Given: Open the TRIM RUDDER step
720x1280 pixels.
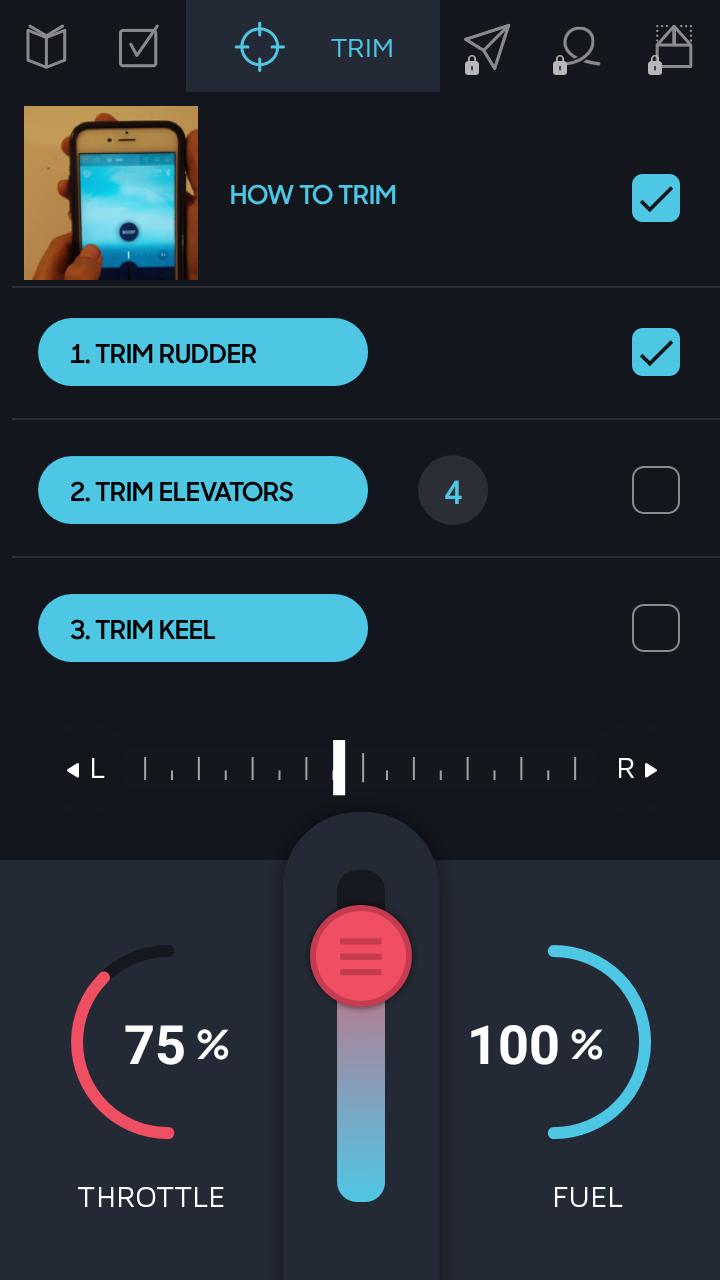Looking at the screenshot, I should click(x=202, y=352).
